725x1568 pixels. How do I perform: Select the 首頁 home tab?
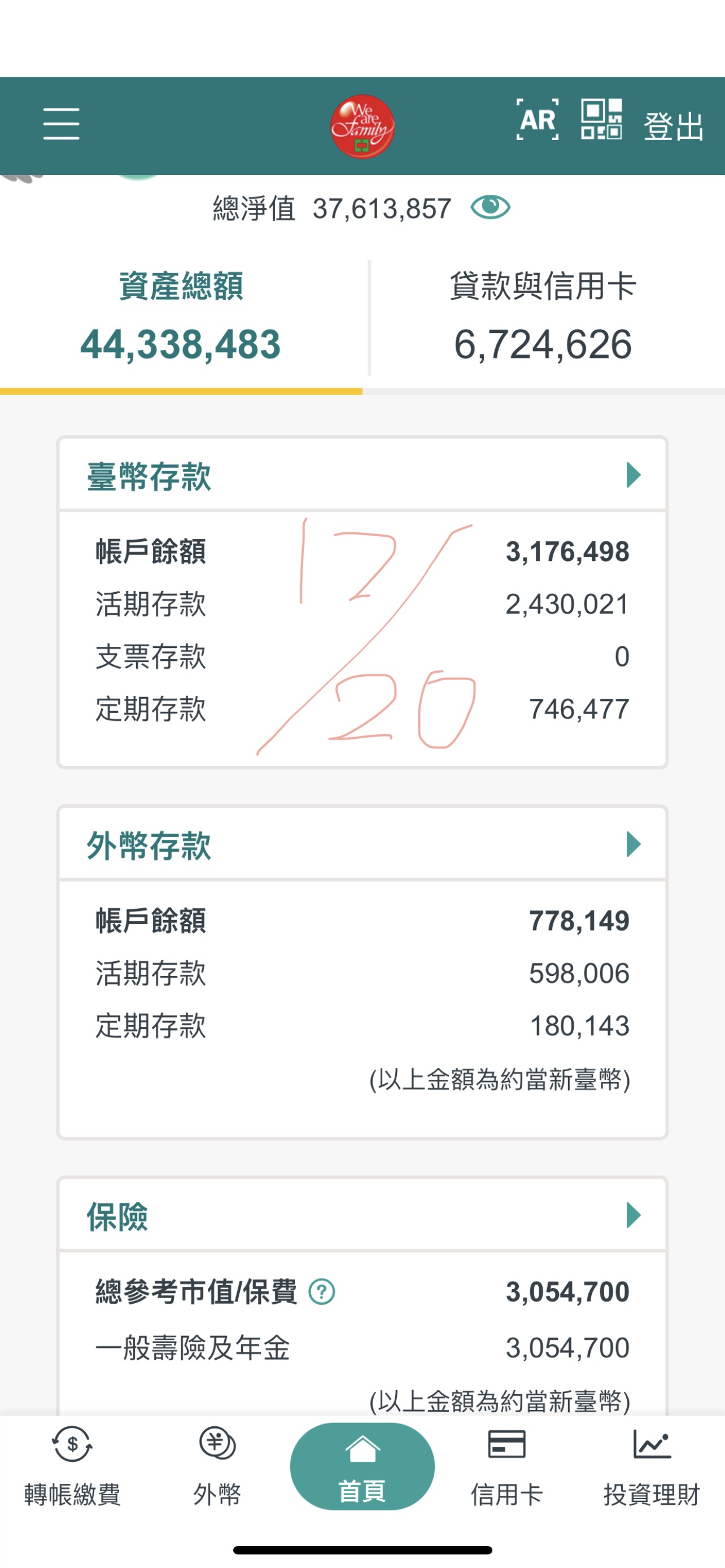tap(362, 1467)
